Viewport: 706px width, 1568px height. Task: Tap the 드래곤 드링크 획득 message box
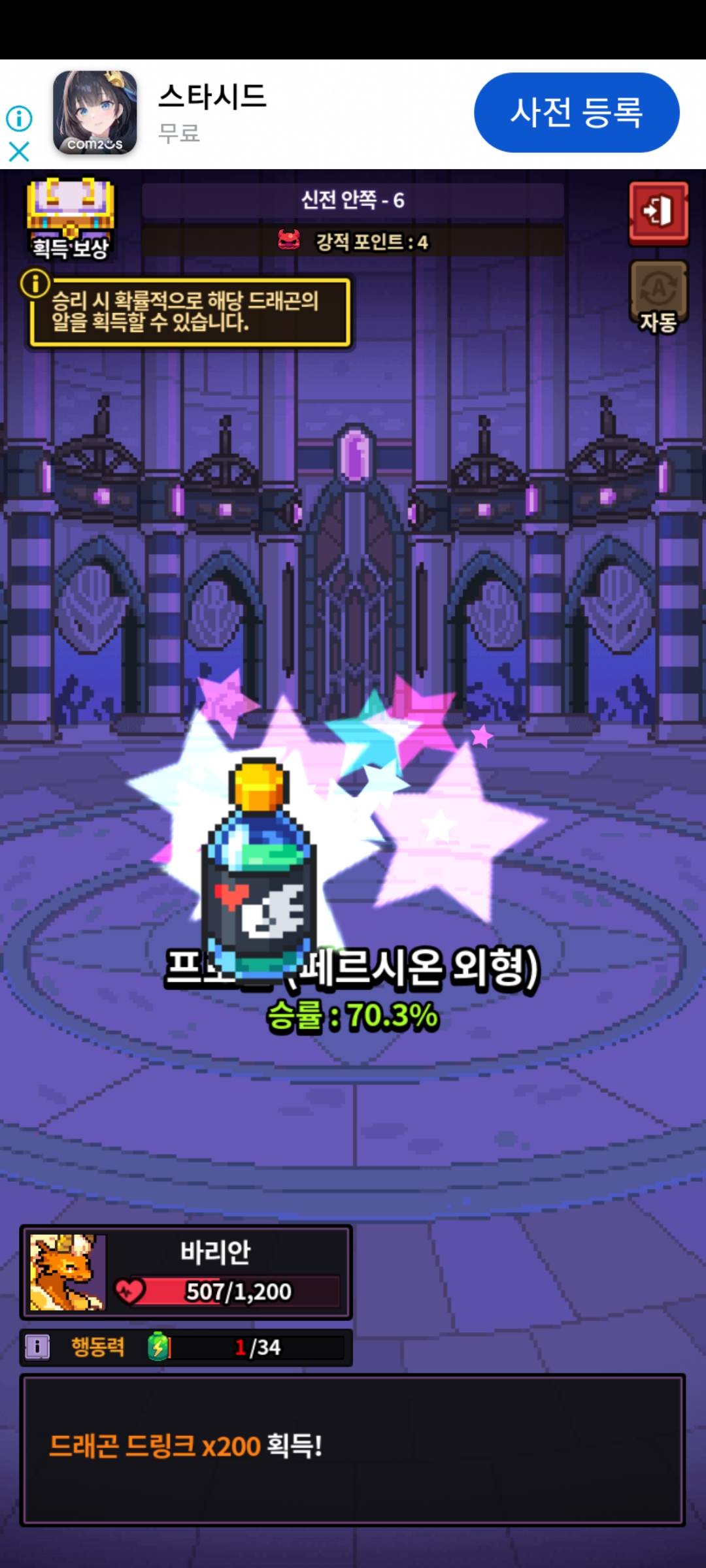click(x=353, y=1449)
